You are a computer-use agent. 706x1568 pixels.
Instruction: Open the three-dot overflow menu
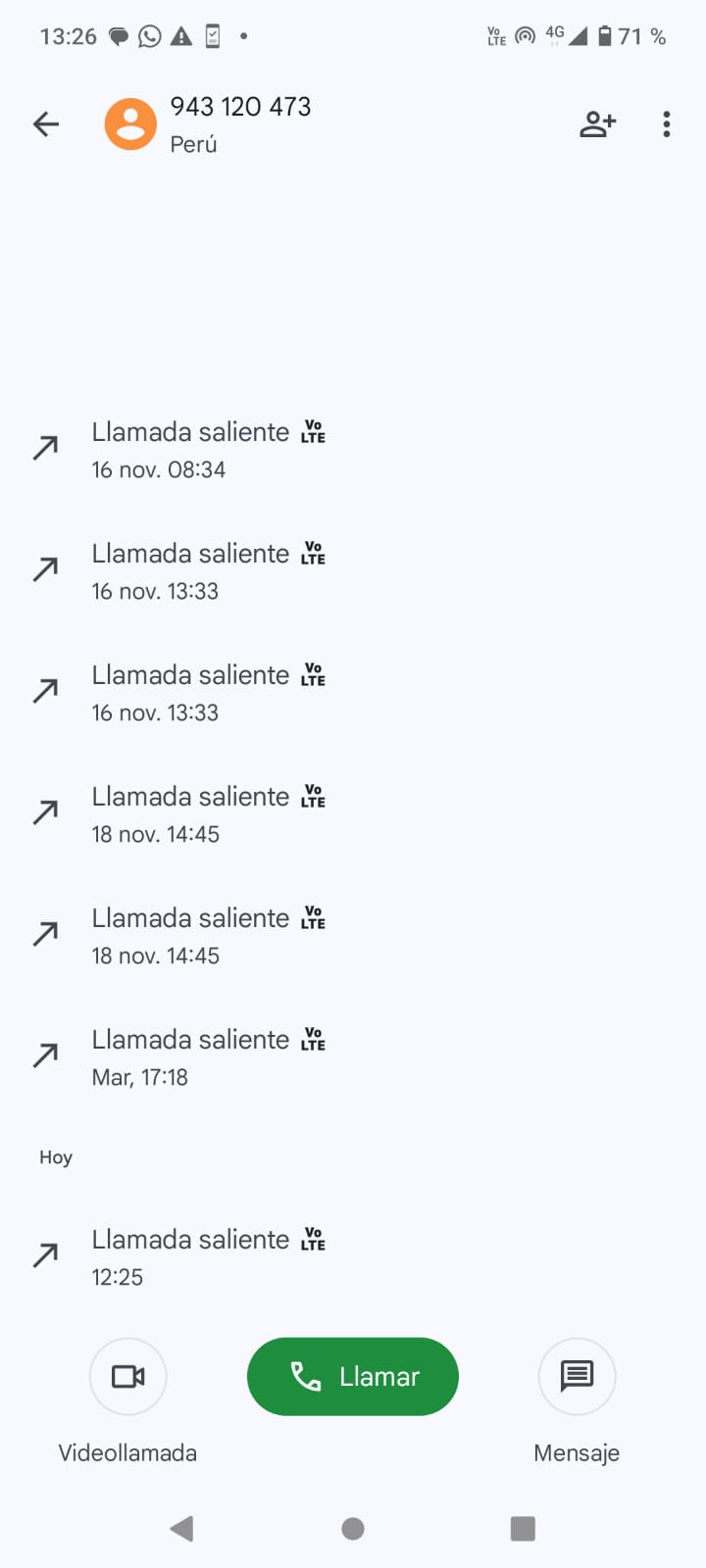tap(667, 124)
